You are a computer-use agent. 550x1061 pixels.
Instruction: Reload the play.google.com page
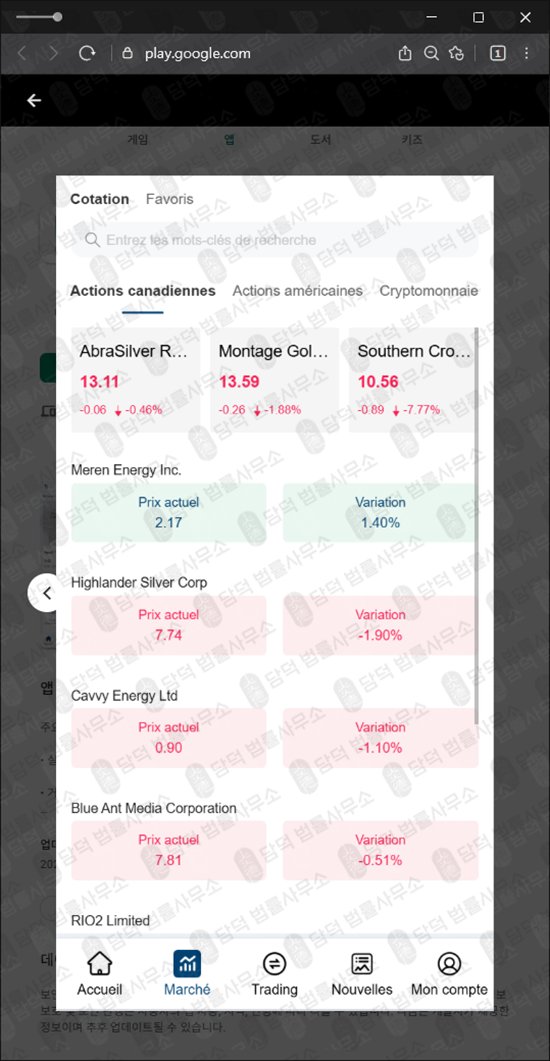(87, 53)
